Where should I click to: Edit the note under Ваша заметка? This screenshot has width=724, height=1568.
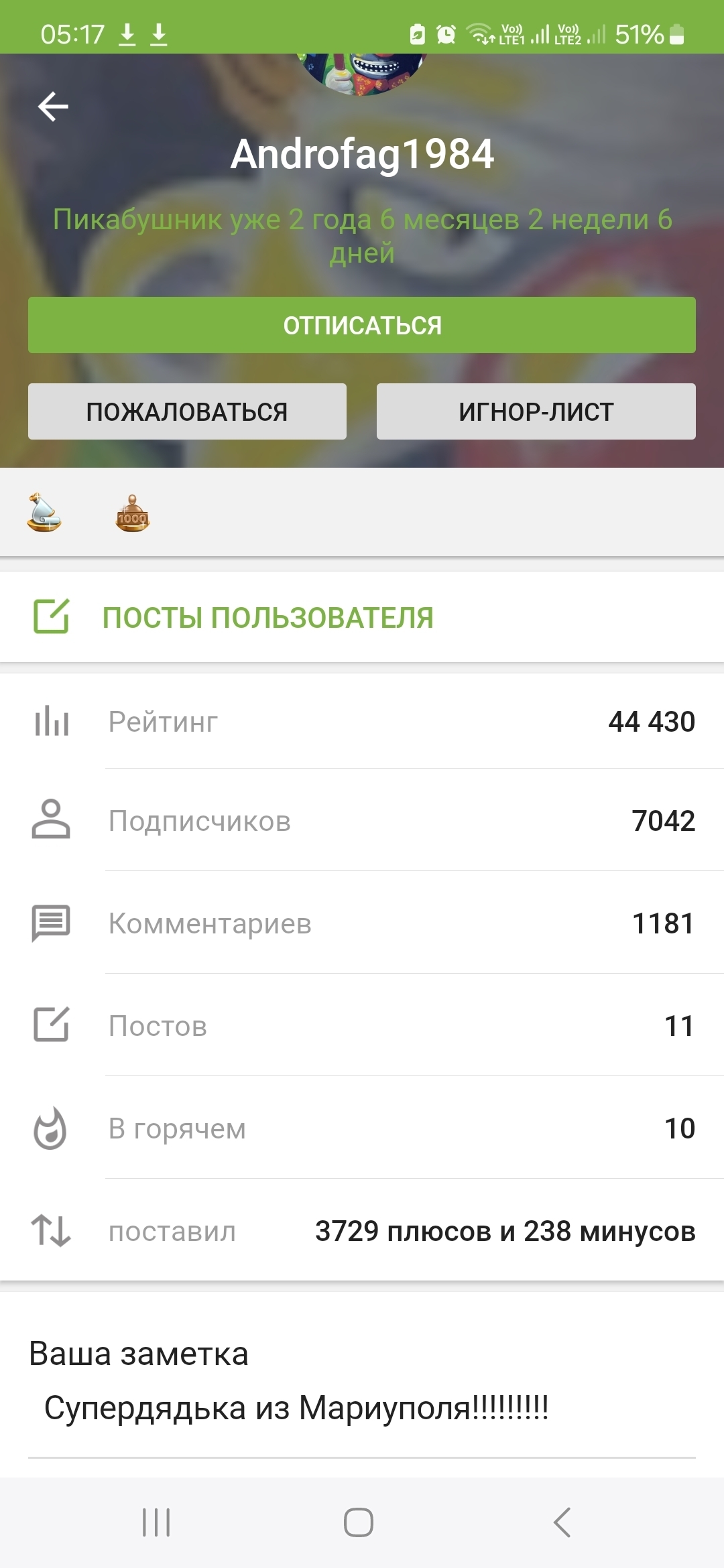(x=295, y=1408)
